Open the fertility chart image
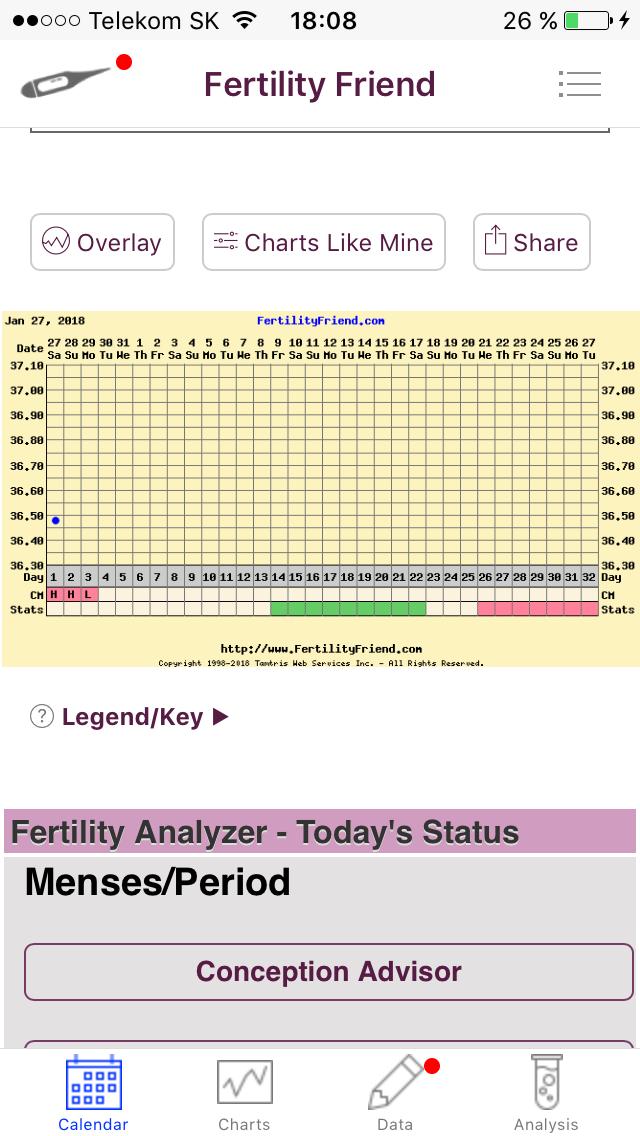 (320, 489)
